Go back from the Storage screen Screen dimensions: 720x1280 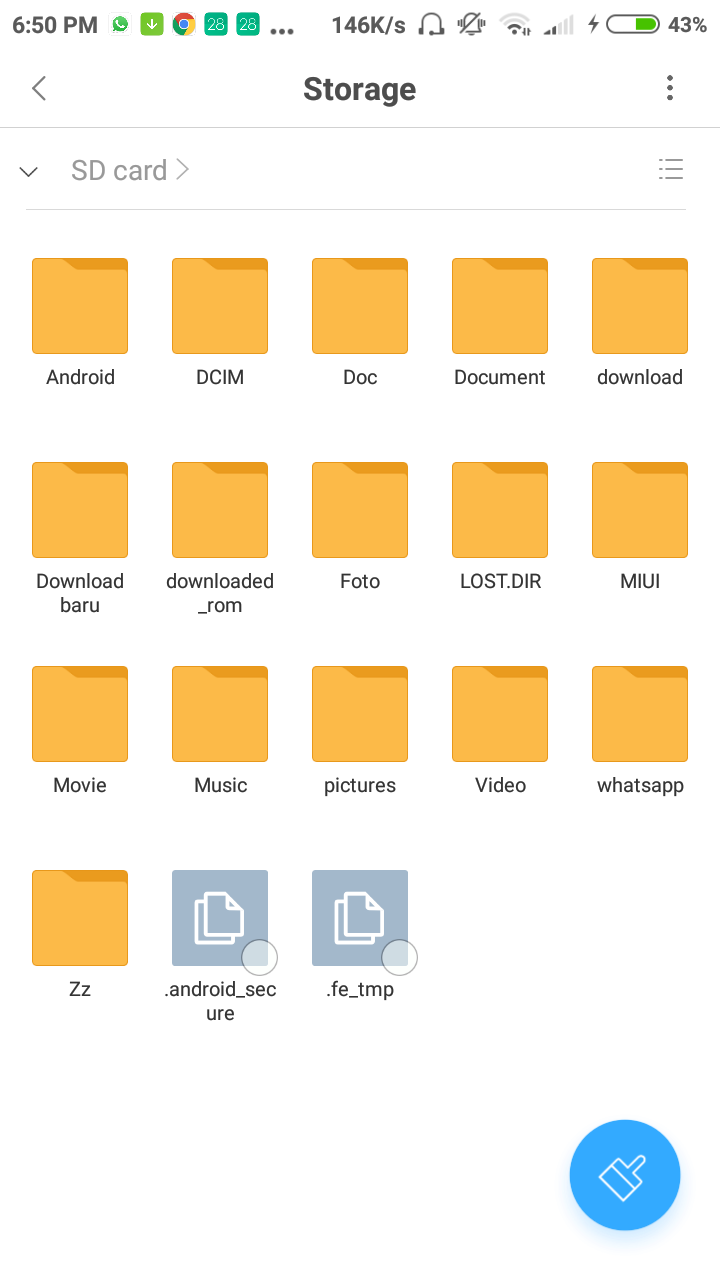pos(39,88)
